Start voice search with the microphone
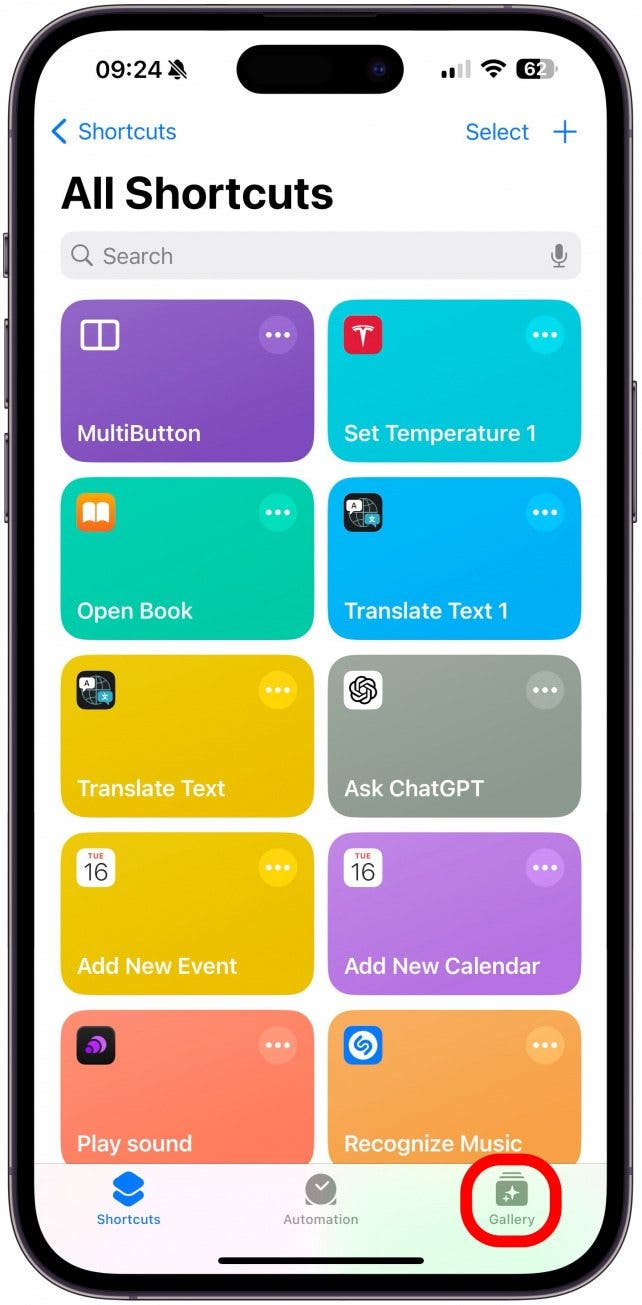 559,256
